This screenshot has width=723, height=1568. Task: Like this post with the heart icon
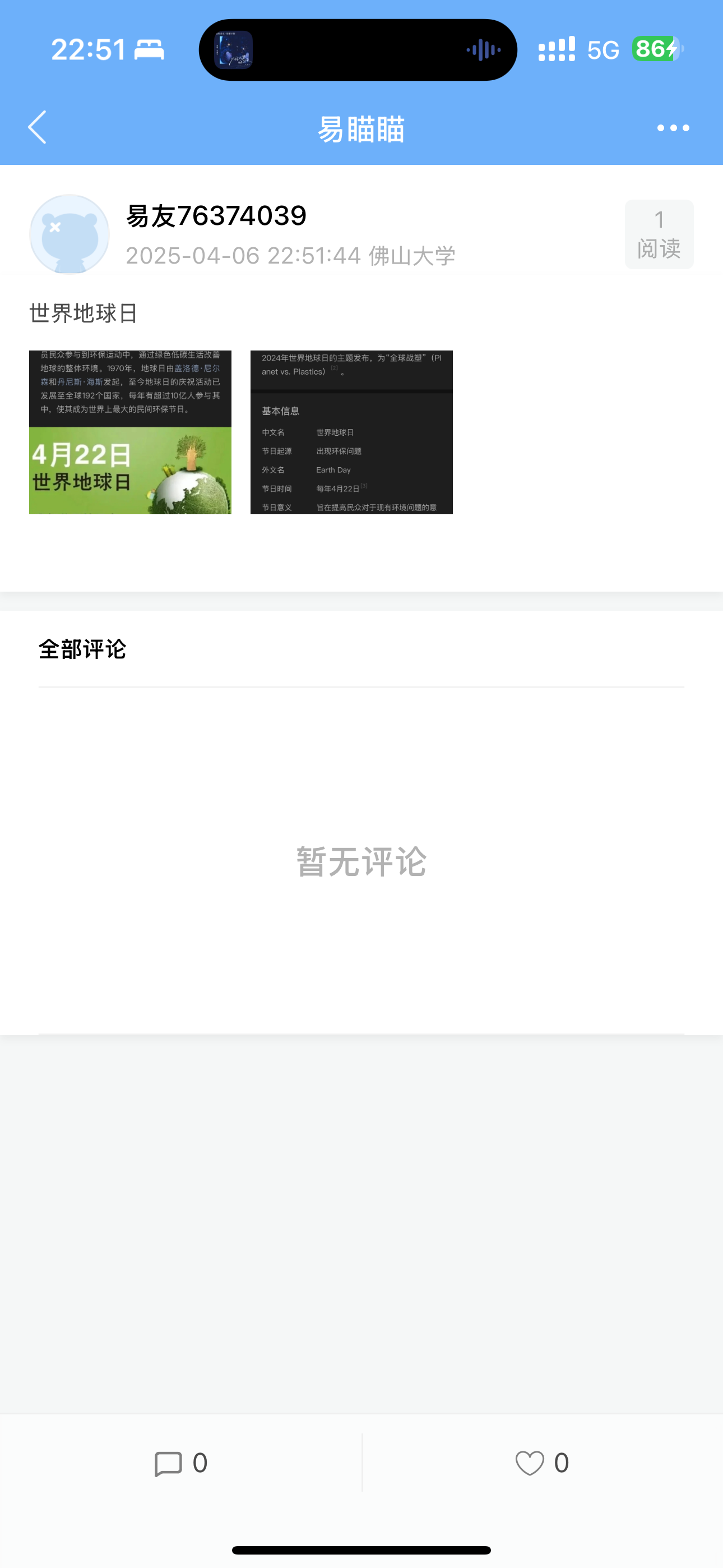tap(530, 1463)
